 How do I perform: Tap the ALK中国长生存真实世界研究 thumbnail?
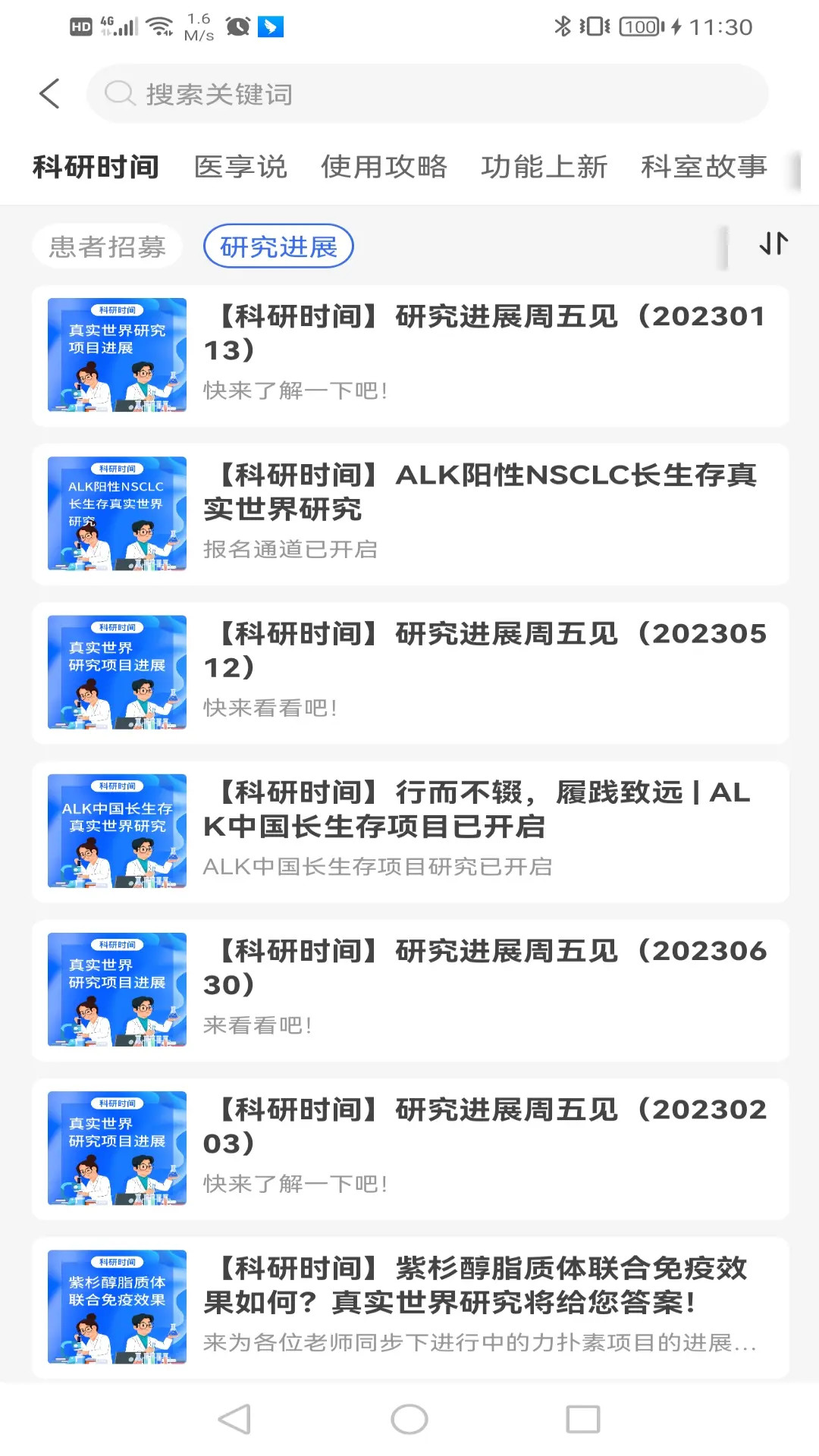coord(115,831)
